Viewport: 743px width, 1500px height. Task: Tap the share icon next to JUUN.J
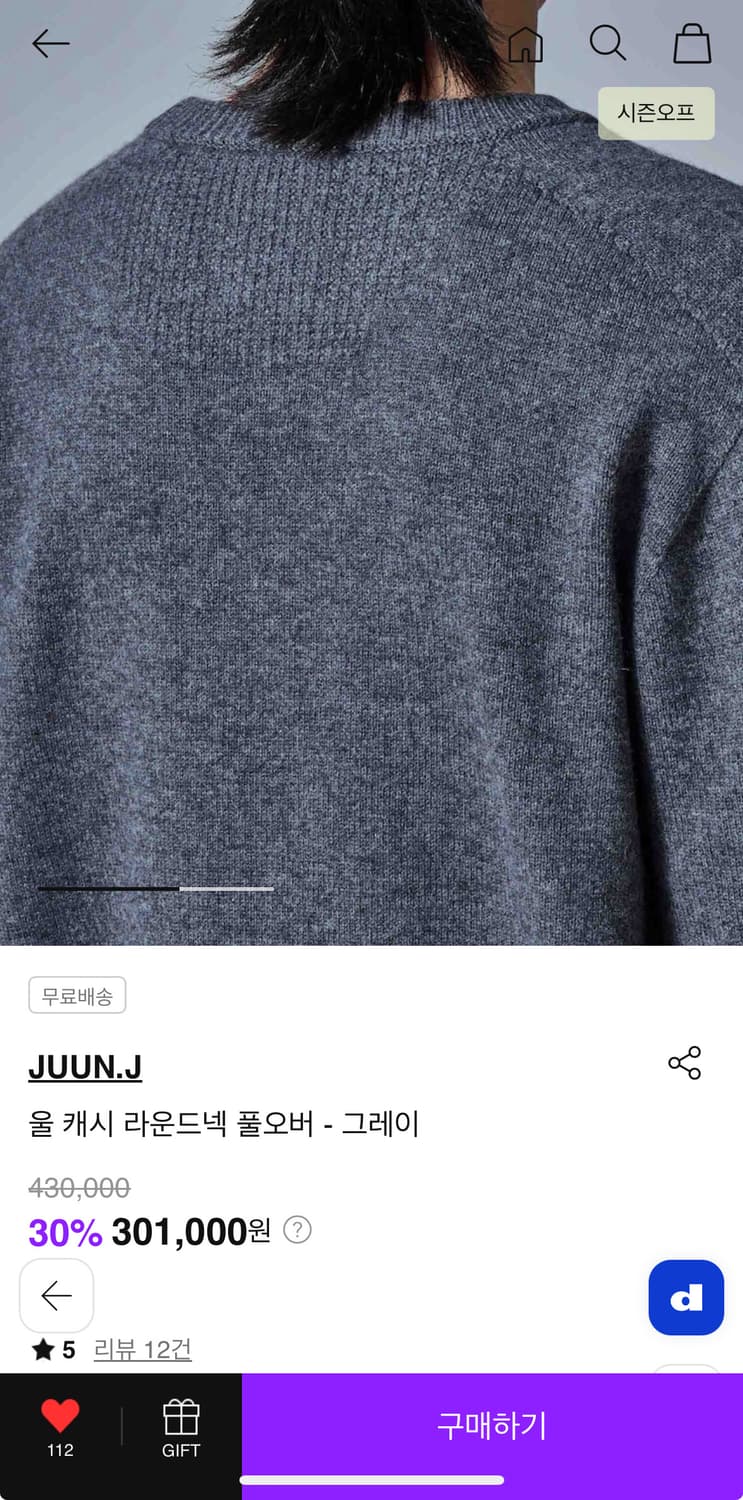(x=684, y=1063)
